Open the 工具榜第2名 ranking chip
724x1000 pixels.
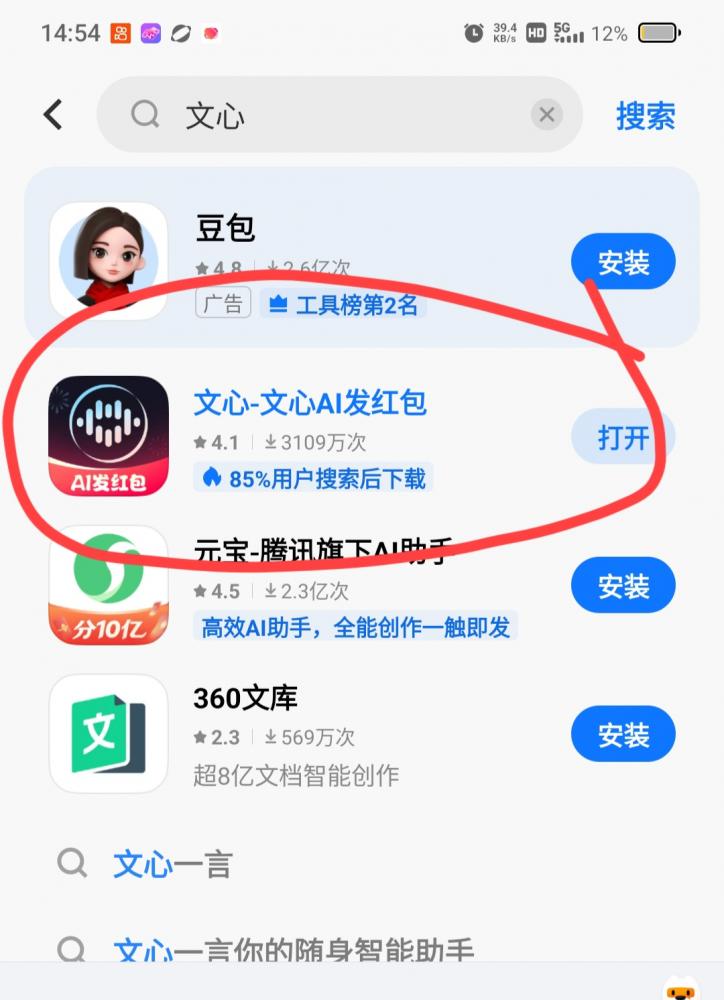pyautogui.click(x=343, y=305)
